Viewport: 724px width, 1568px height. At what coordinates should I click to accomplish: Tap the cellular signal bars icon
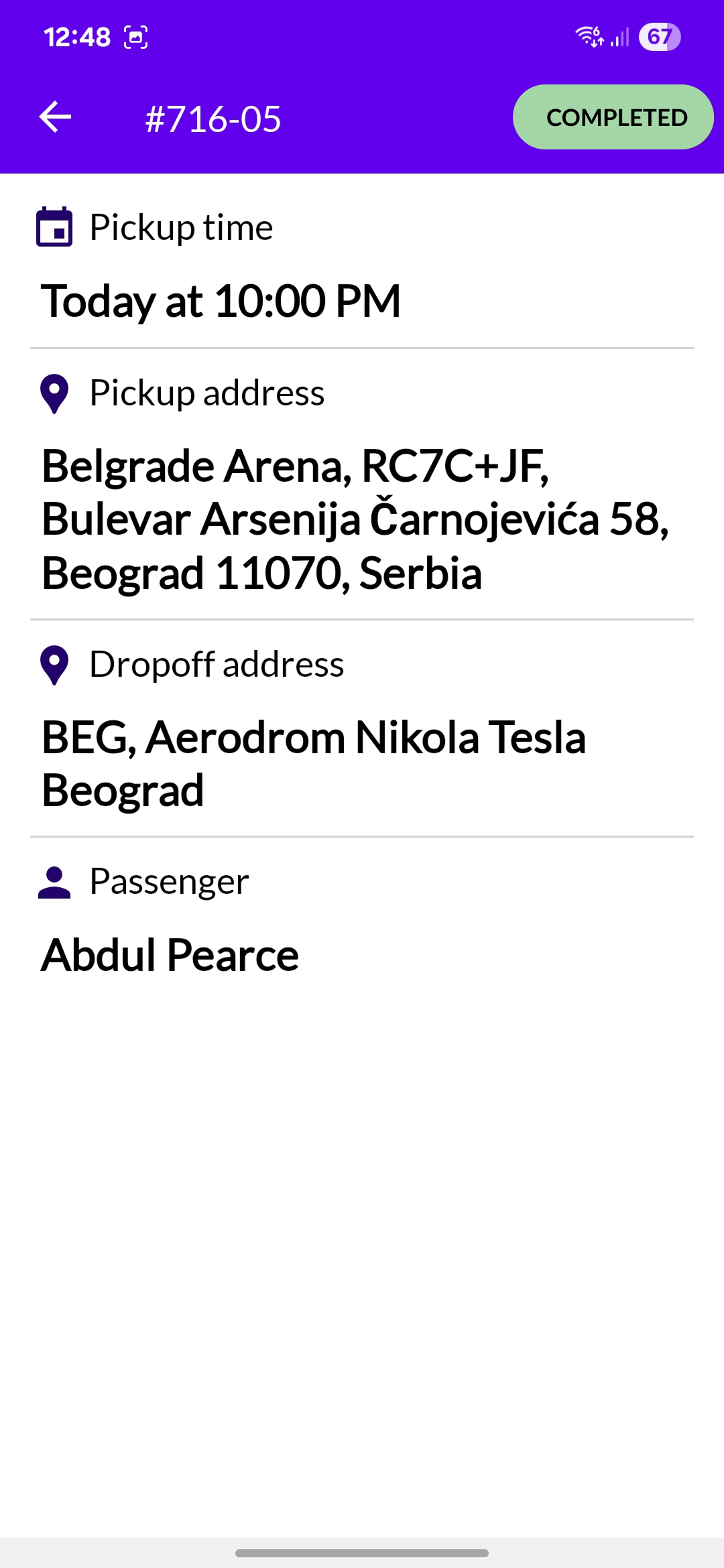[x=620, y=37]
